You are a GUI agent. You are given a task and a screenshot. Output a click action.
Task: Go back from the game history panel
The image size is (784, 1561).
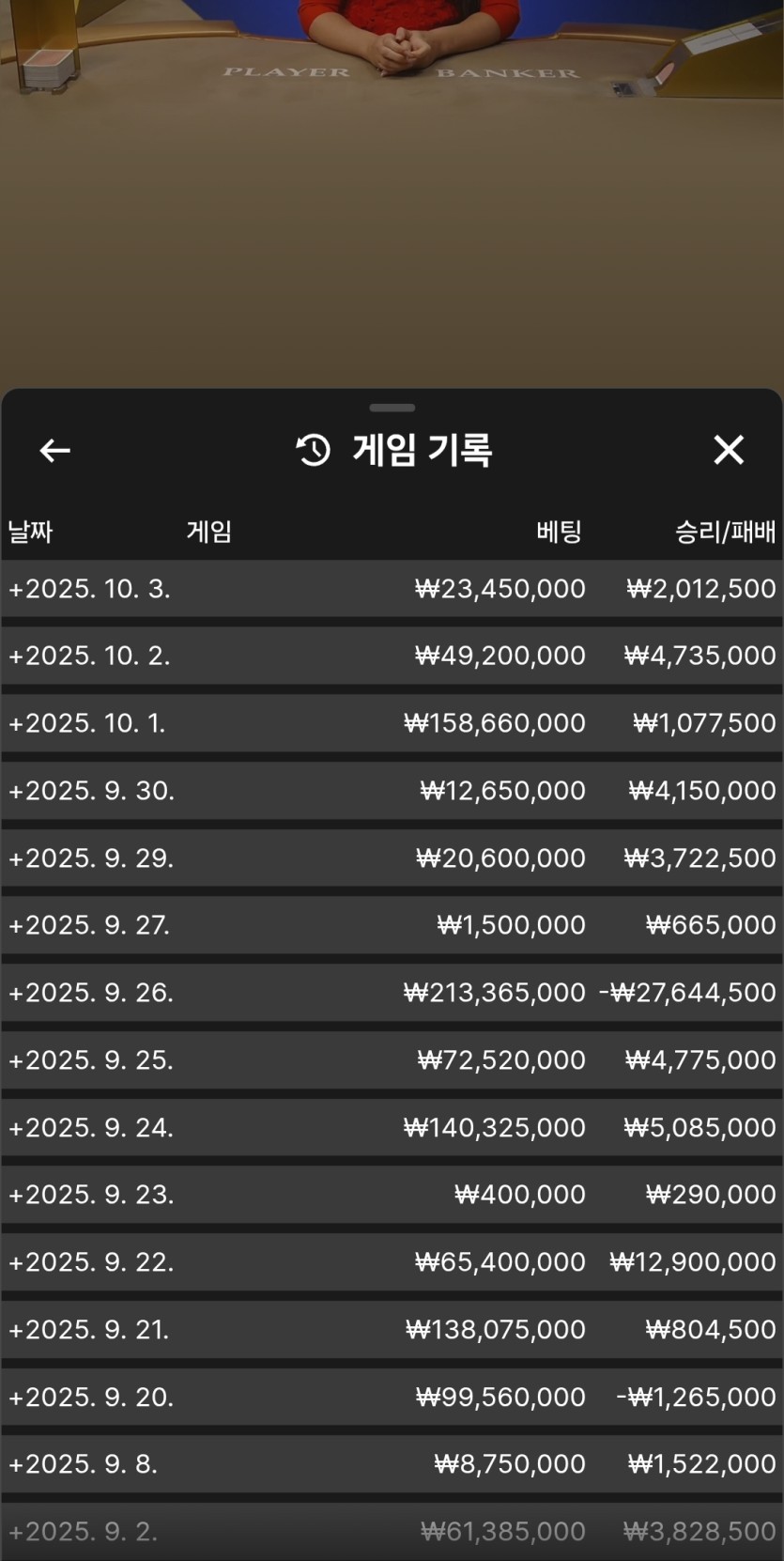tap(54, 451)
